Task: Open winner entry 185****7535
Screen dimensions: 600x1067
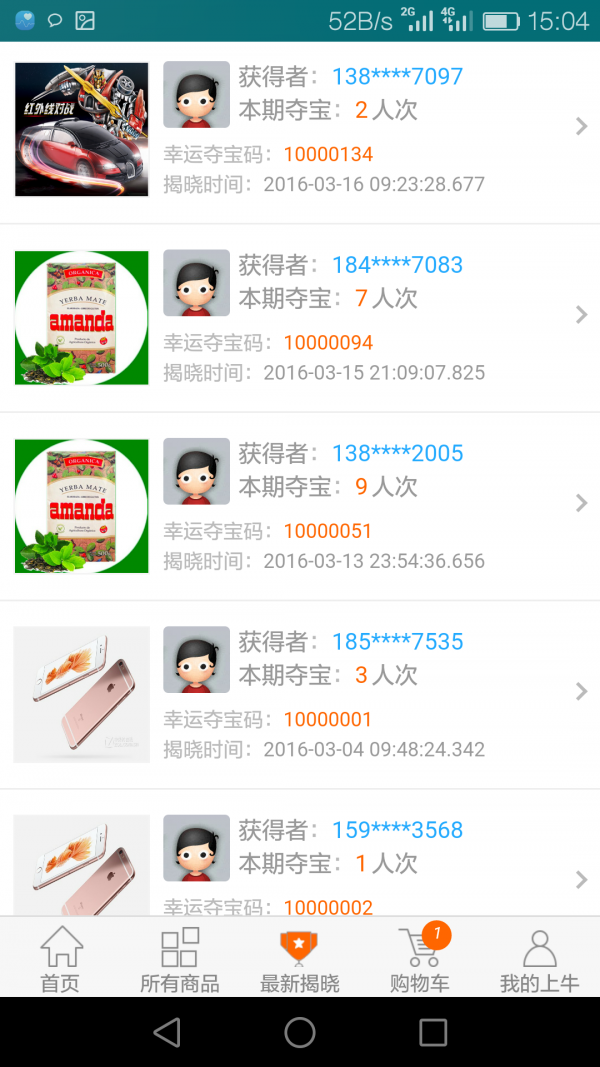Action: pyautogui.click(x=300, y=693)
